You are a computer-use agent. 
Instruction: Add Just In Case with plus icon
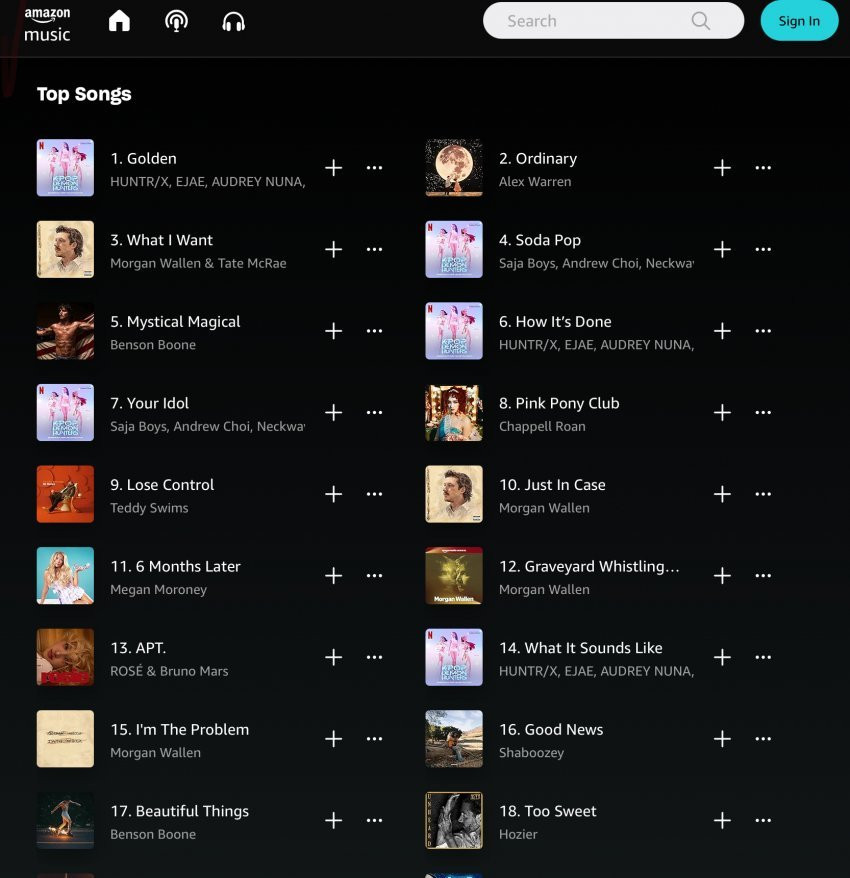point(722,494)
